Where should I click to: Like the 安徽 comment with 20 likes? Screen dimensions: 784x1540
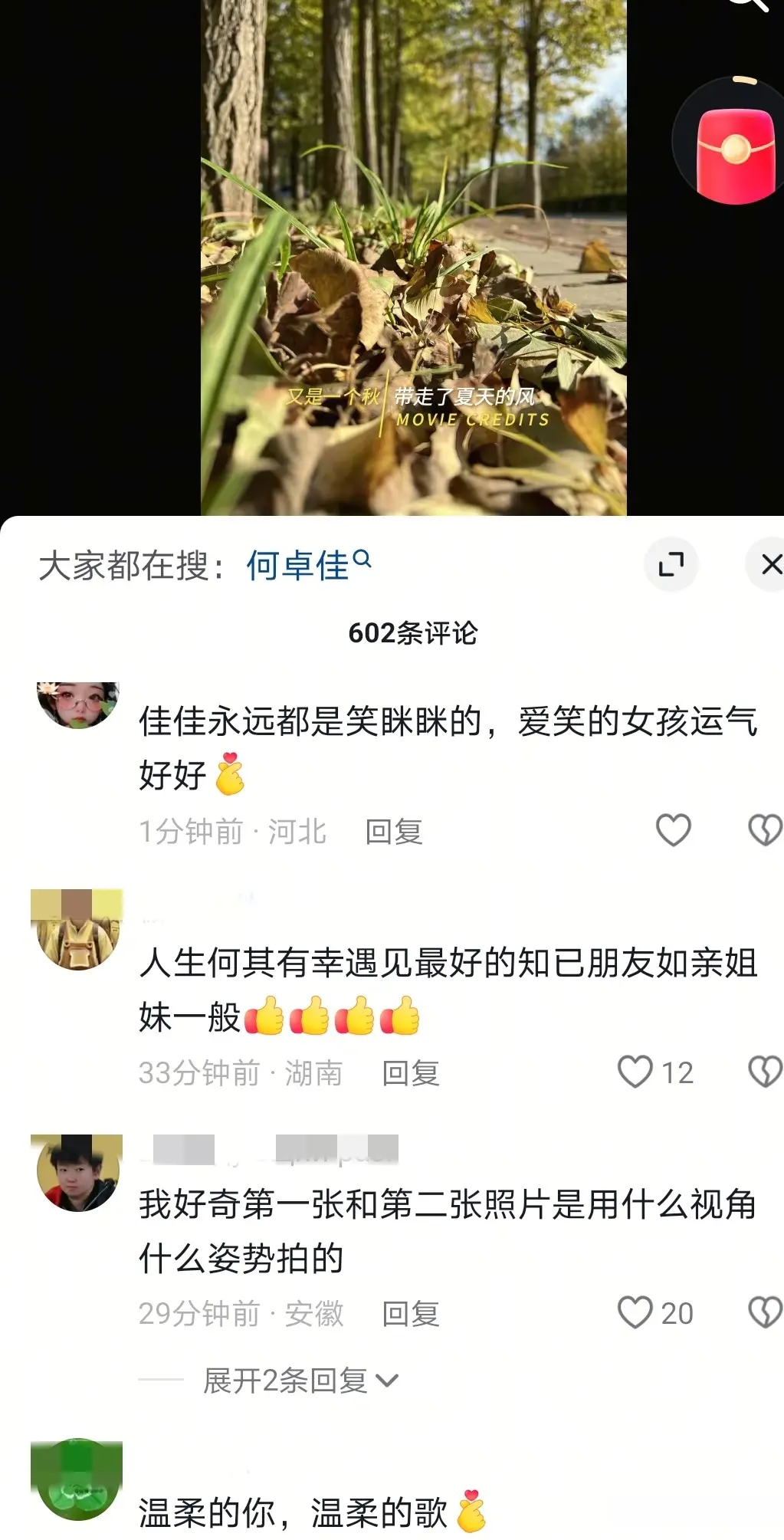click(x=636, y=1312)
